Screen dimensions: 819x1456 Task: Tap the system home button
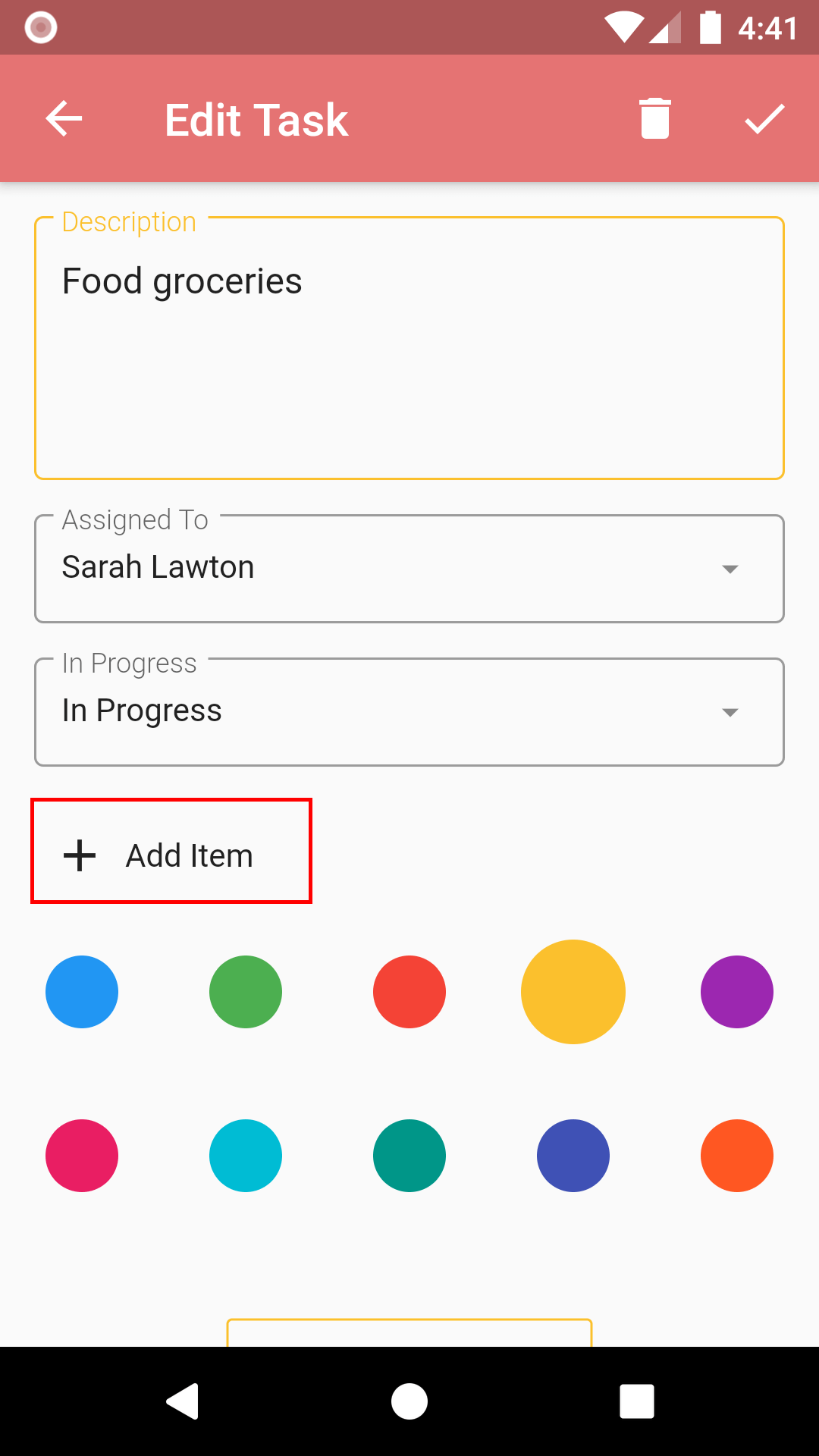click(x=409, y=1401)
